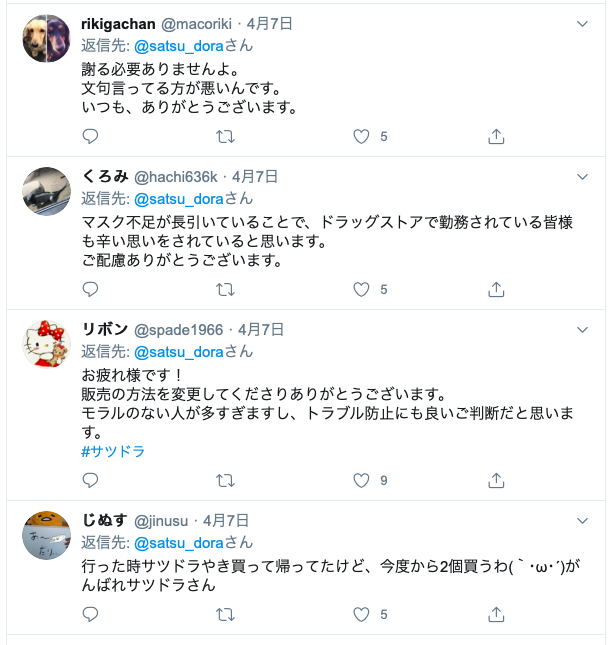The image size is (616, 645).
Task: Open the #サツドラ hashtag
Action: coord(113,451)
